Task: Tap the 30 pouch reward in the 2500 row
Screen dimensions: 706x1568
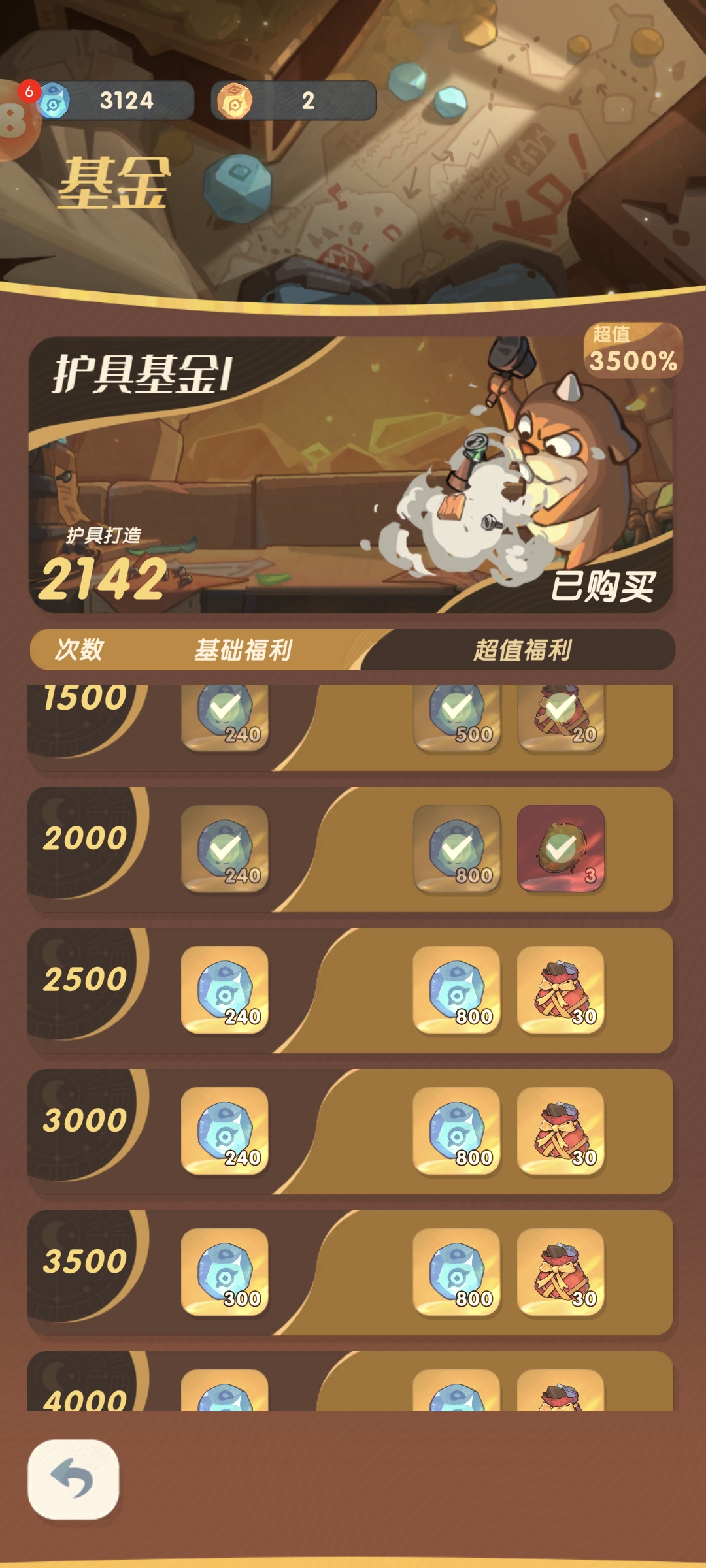Action: coord(560,990)
